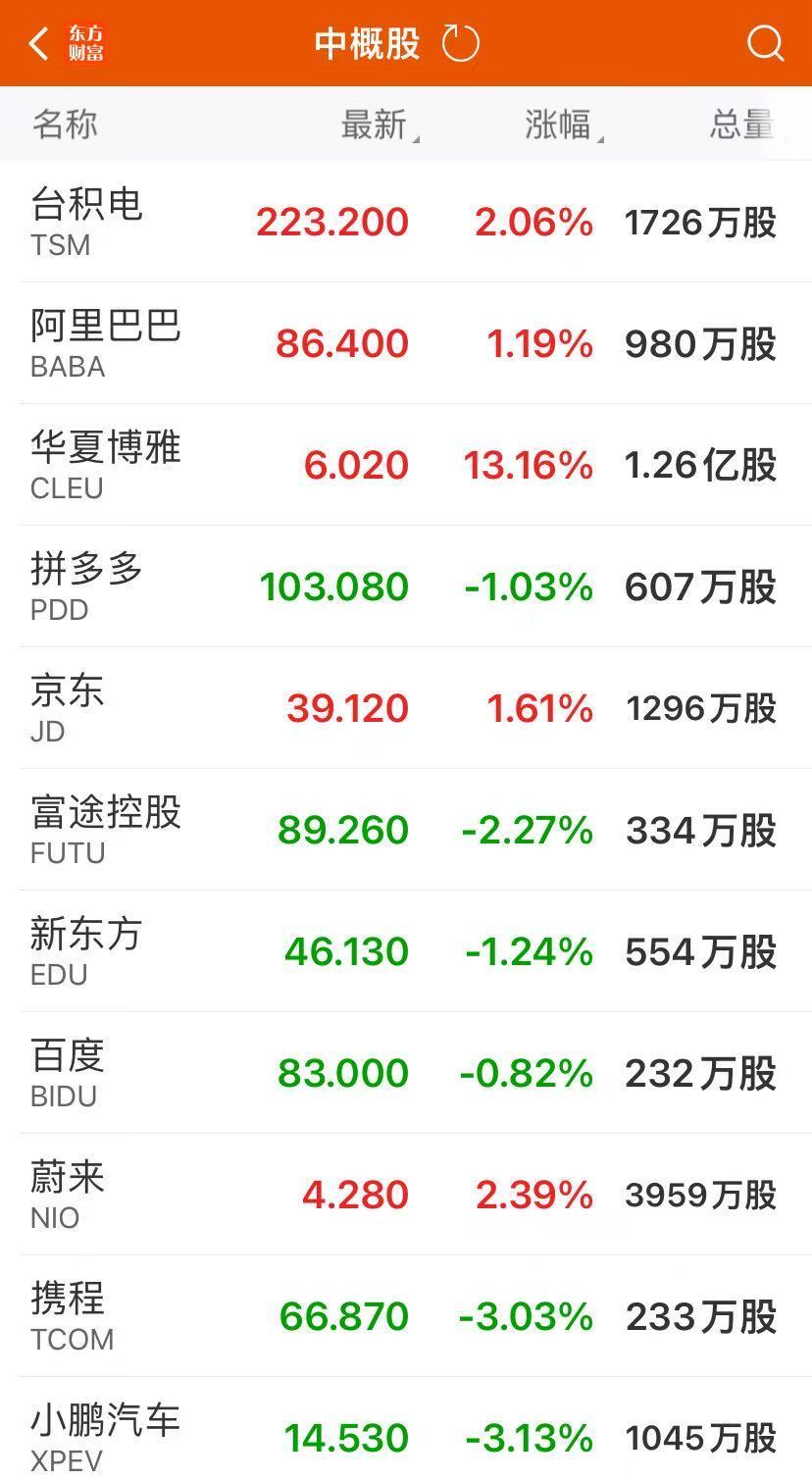Screen dimensions: 812x1480
Task: Open the search magnifier icon
Action: [x=764, y=44]
